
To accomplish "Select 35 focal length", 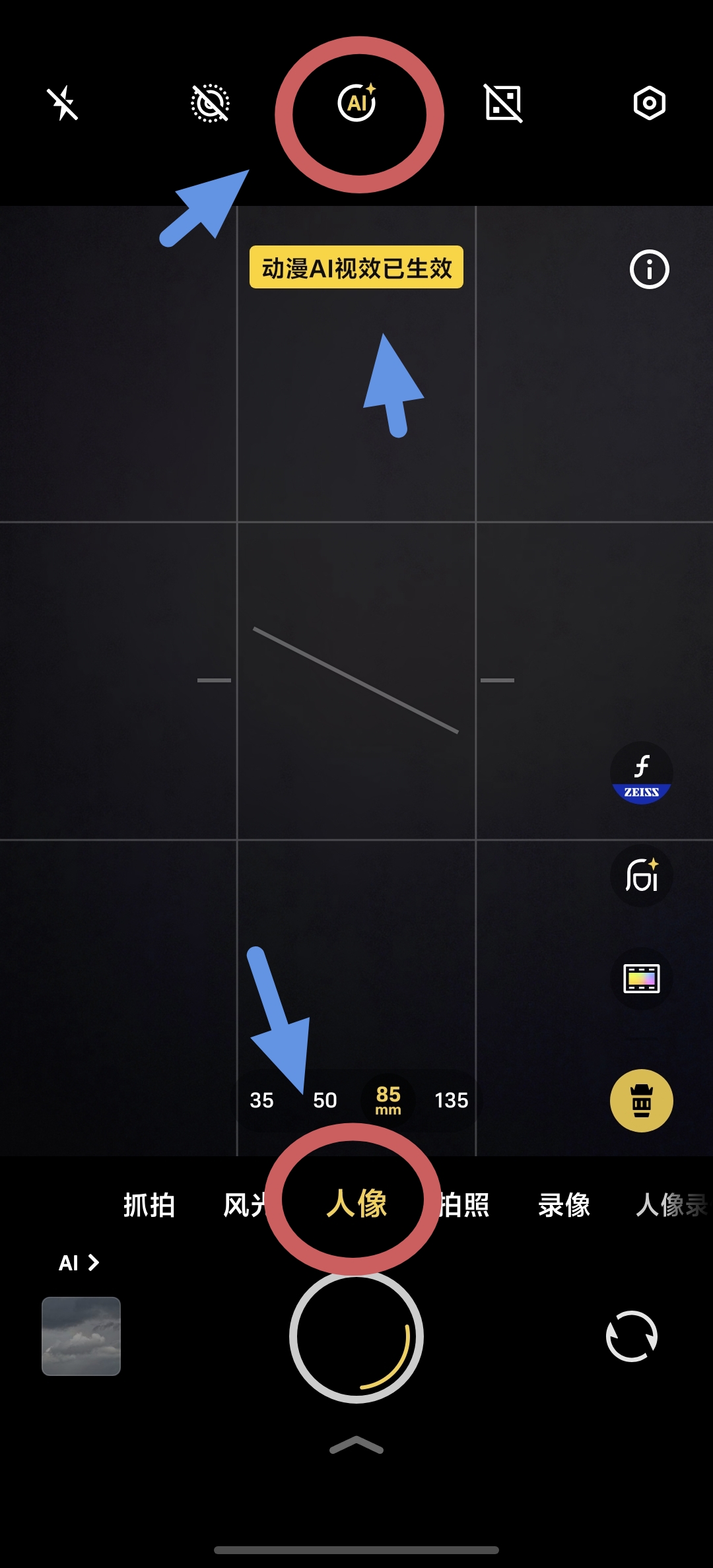I will coord(261,1100).
